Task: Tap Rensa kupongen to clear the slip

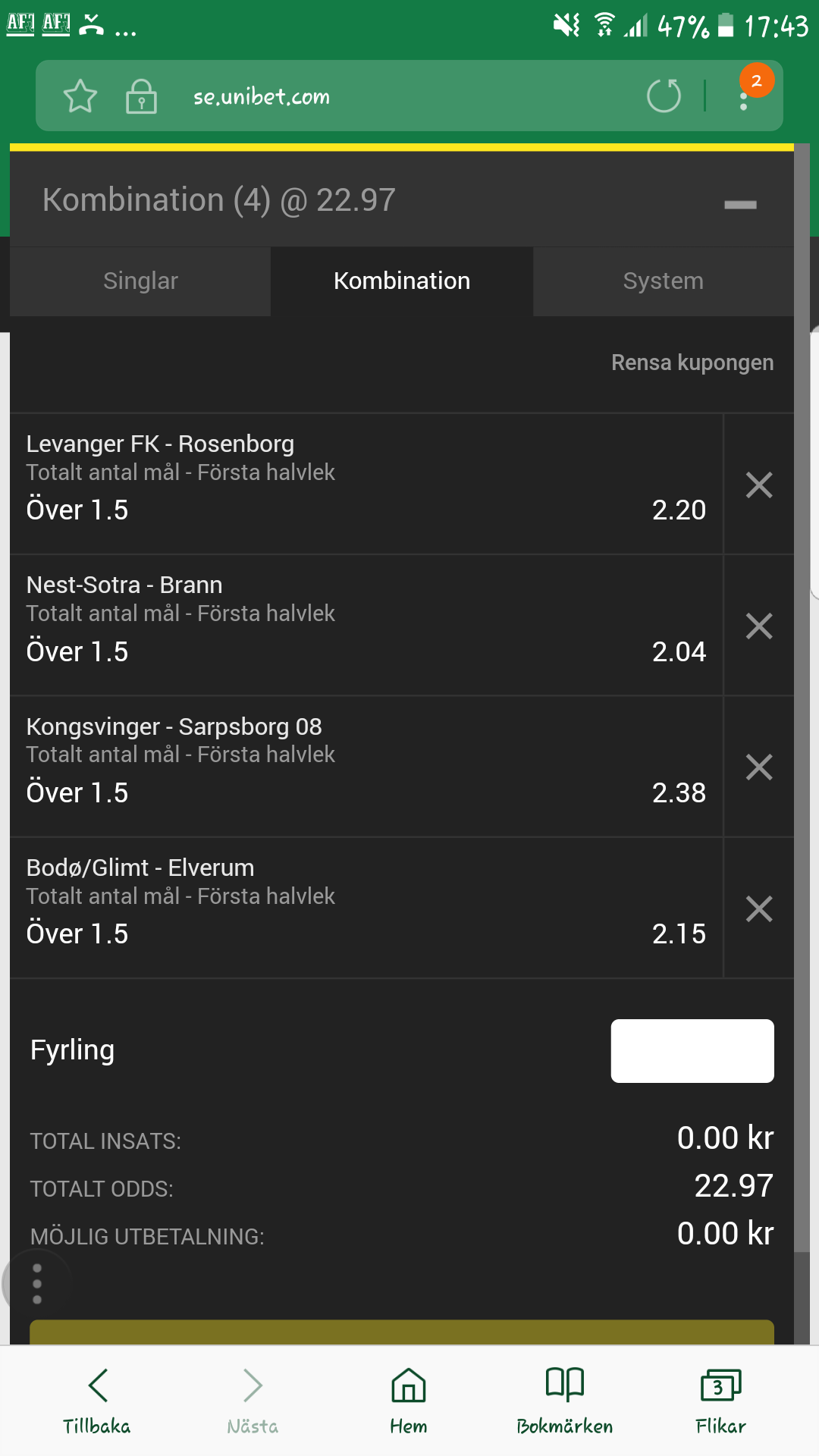Action: [692, 362]
